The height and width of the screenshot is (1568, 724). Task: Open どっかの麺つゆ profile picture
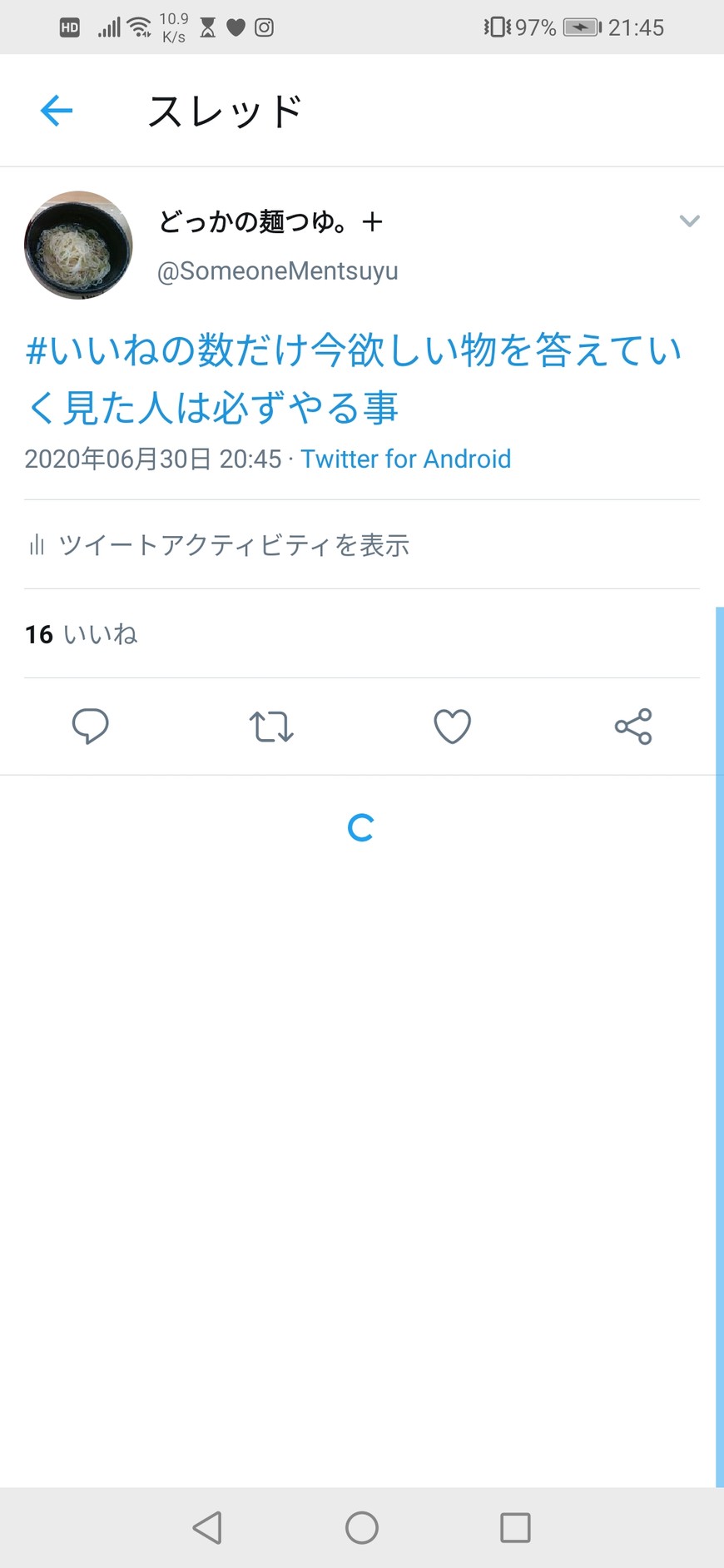[78, 245]
